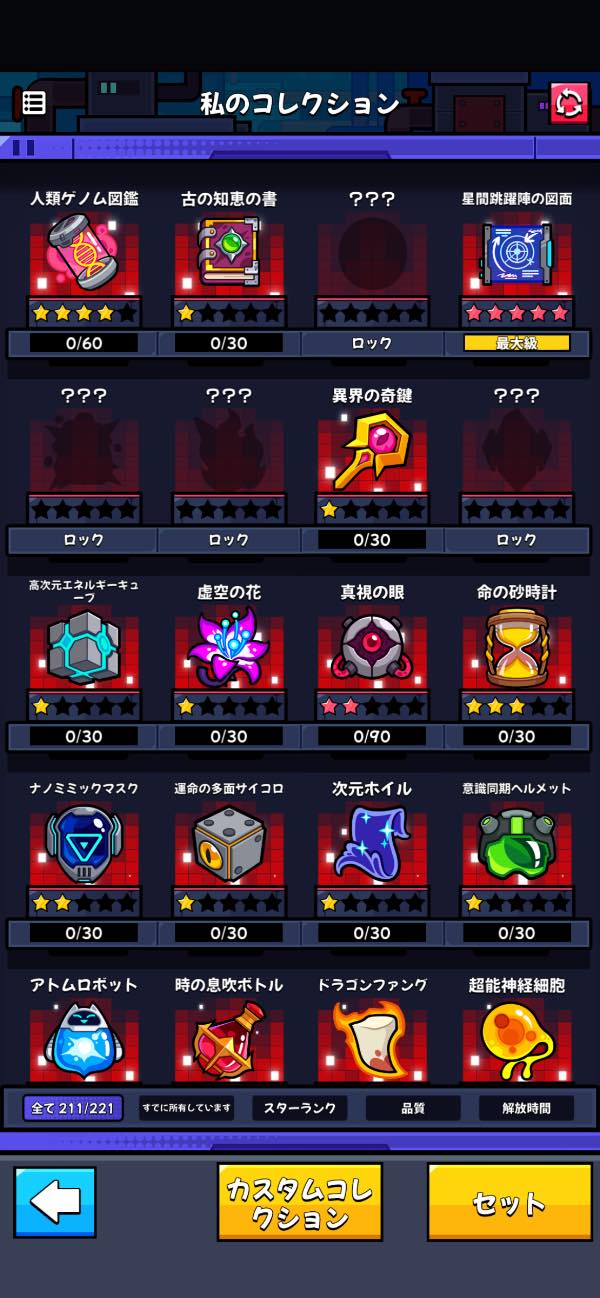600x1298 pixels.
Task: Open the list menu icon at top left
Action: [34, 102]
